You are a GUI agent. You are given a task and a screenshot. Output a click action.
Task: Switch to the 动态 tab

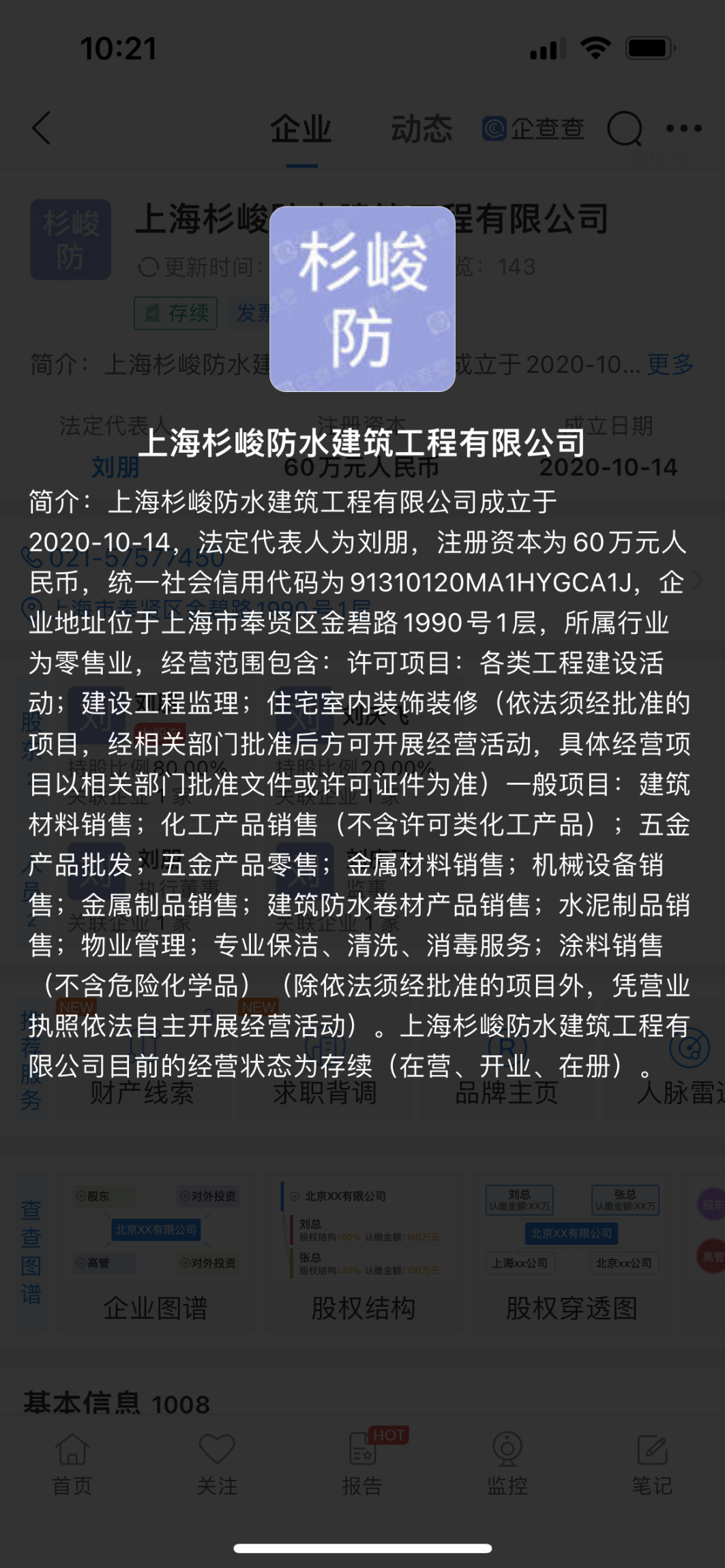point(421,130)
